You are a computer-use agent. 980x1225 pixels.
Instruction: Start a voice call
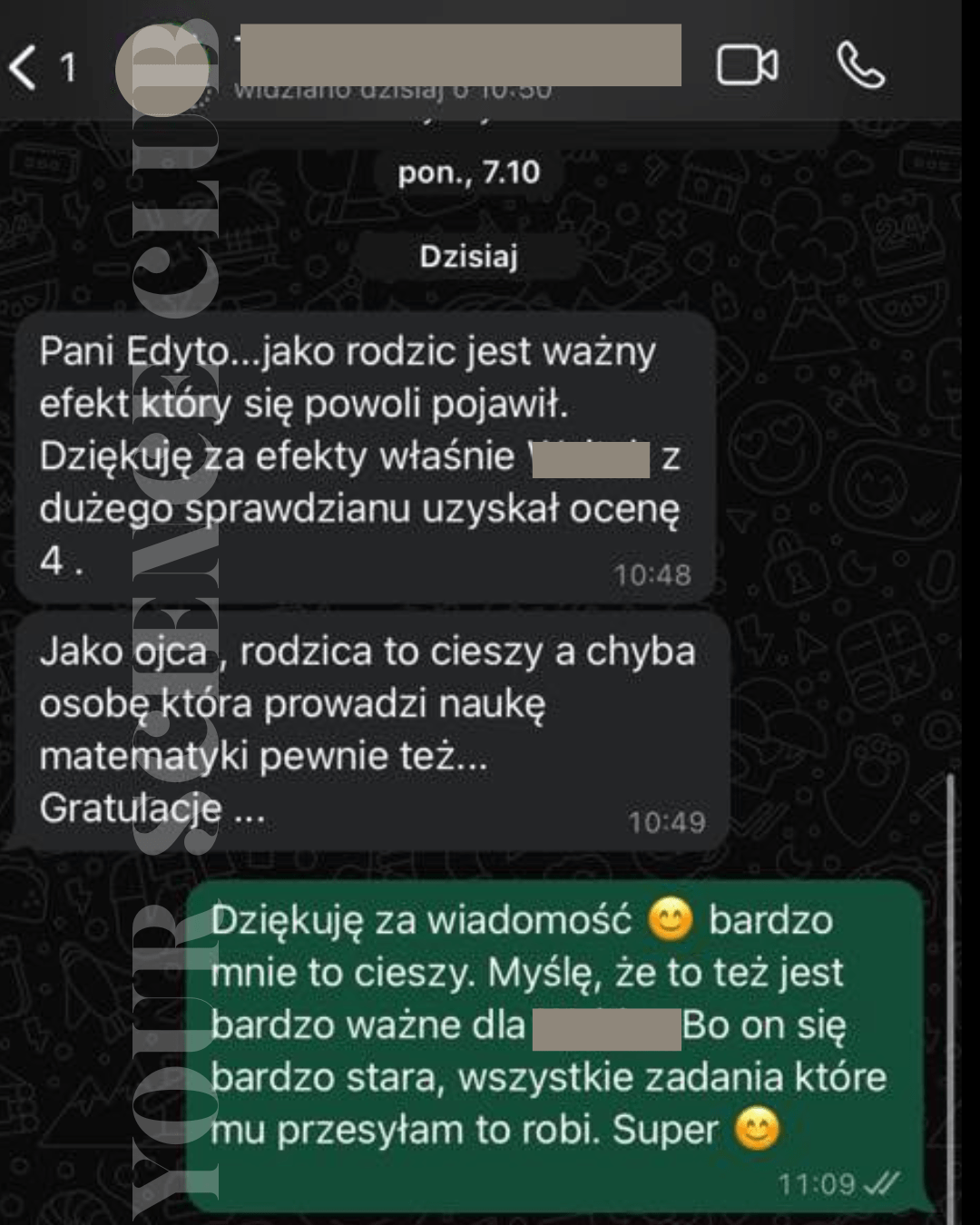point(859,65)
